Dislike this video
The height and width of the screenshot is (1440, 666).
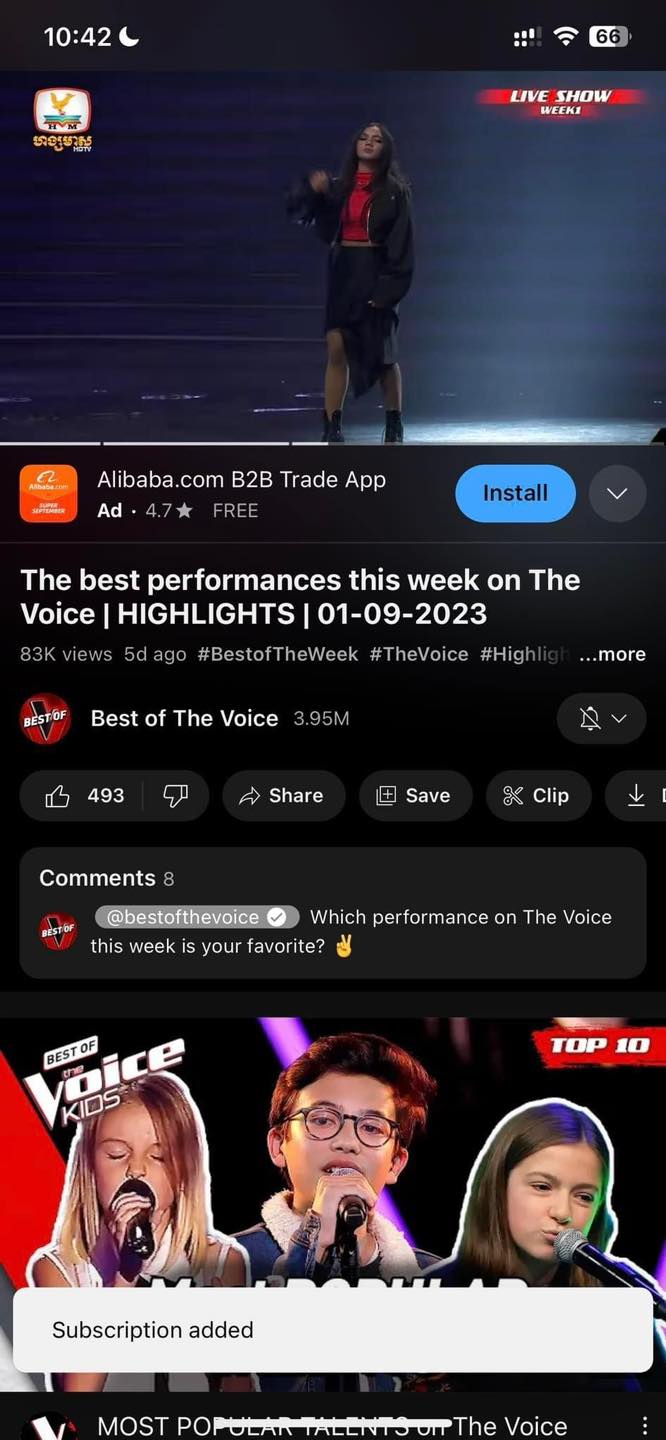point(176,795)
